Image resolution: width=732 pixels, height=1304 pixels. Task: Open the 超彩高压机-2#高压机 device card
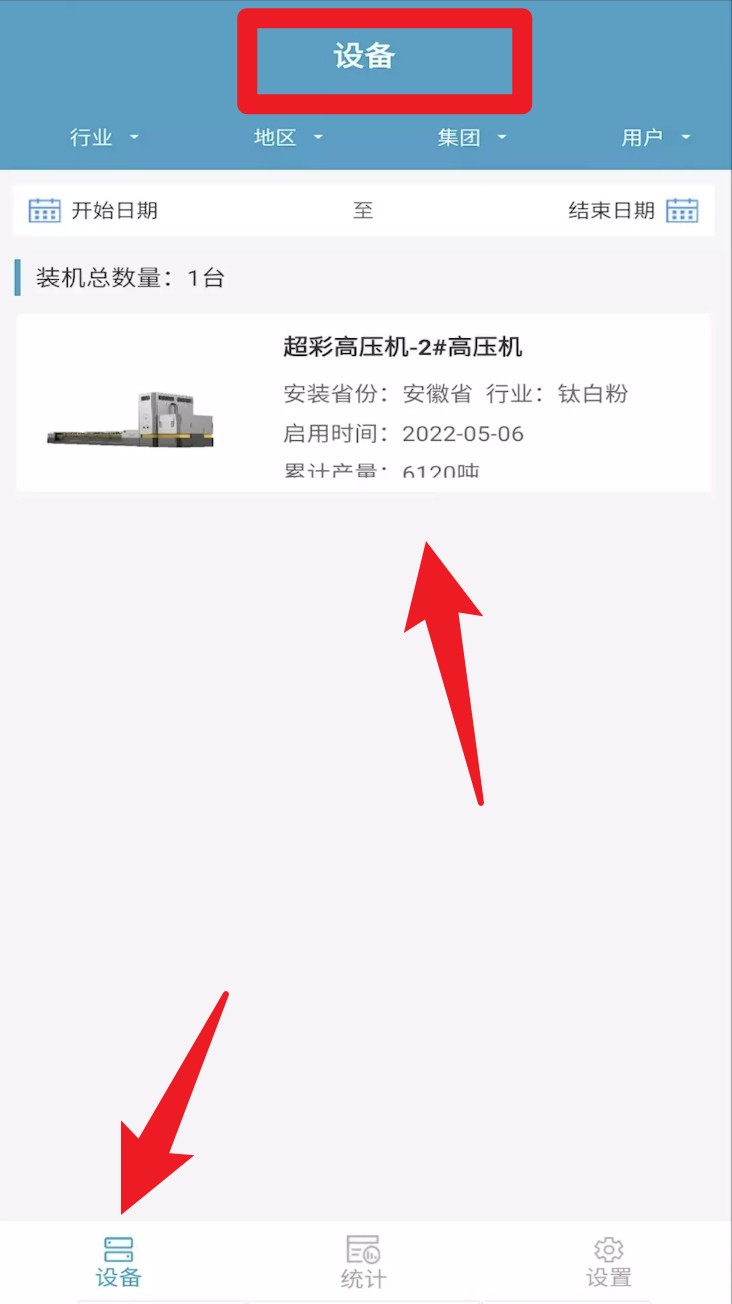pos(363,403)
